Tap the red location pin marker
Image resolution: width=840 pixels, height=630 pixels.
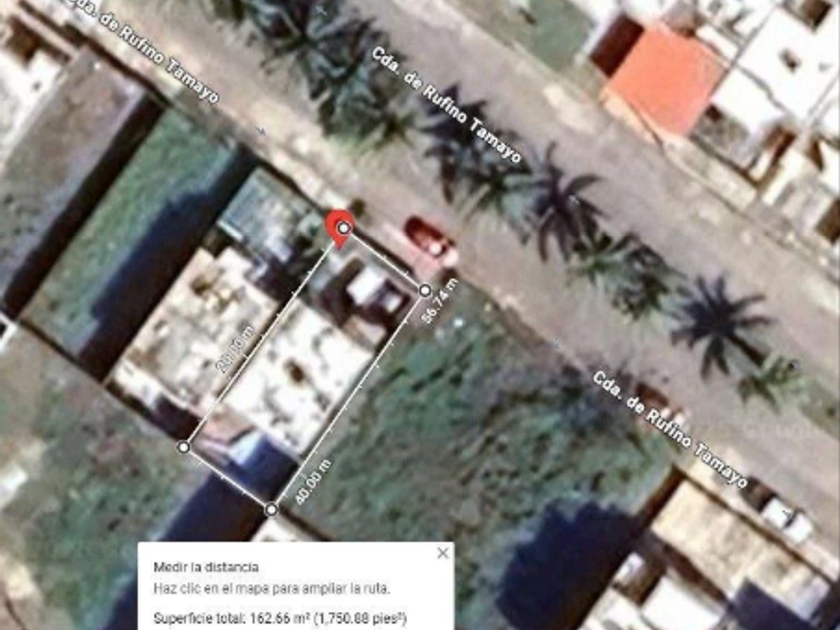click(x=340, y=226)
